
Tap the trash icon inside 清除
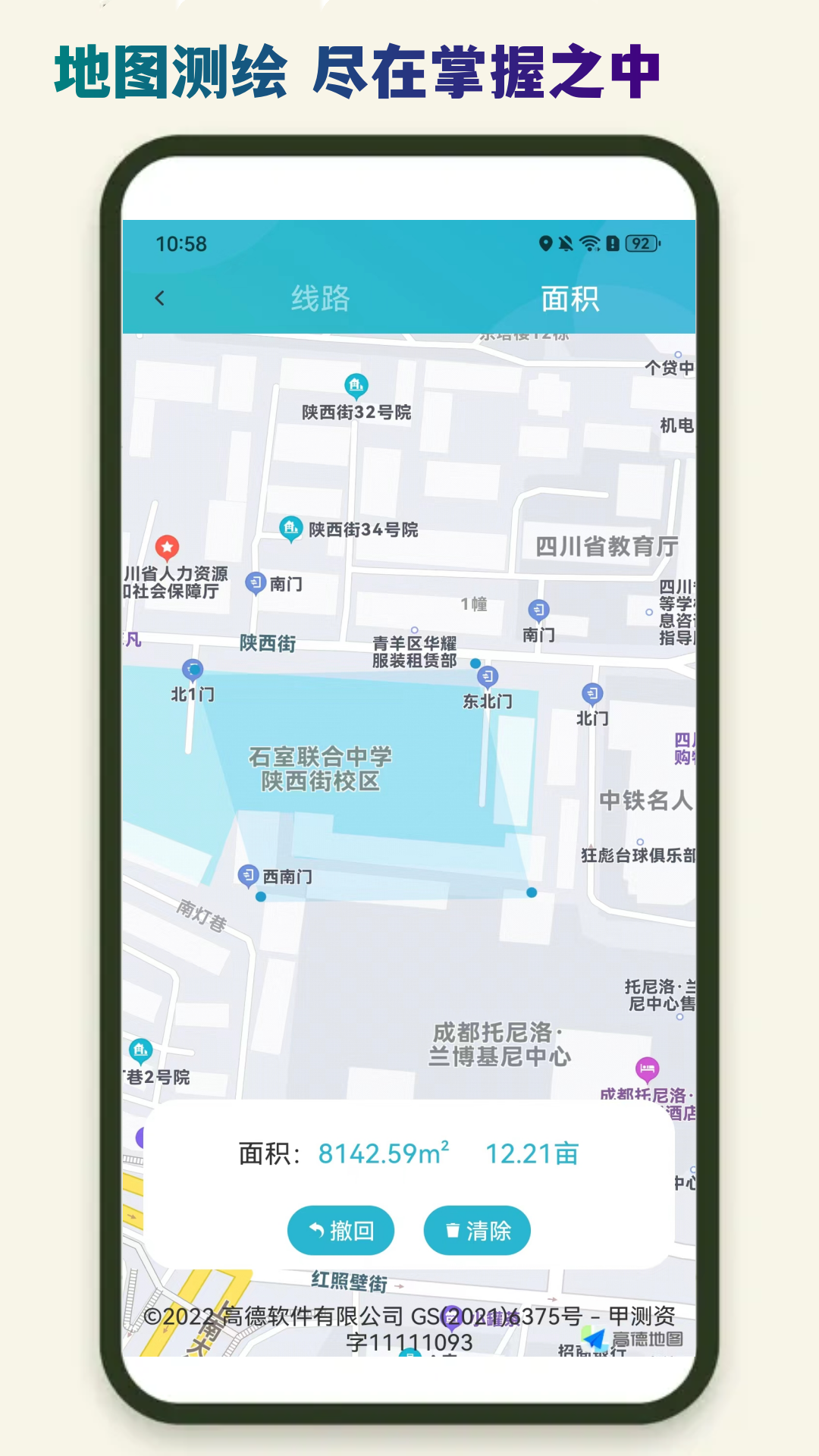452,1231
